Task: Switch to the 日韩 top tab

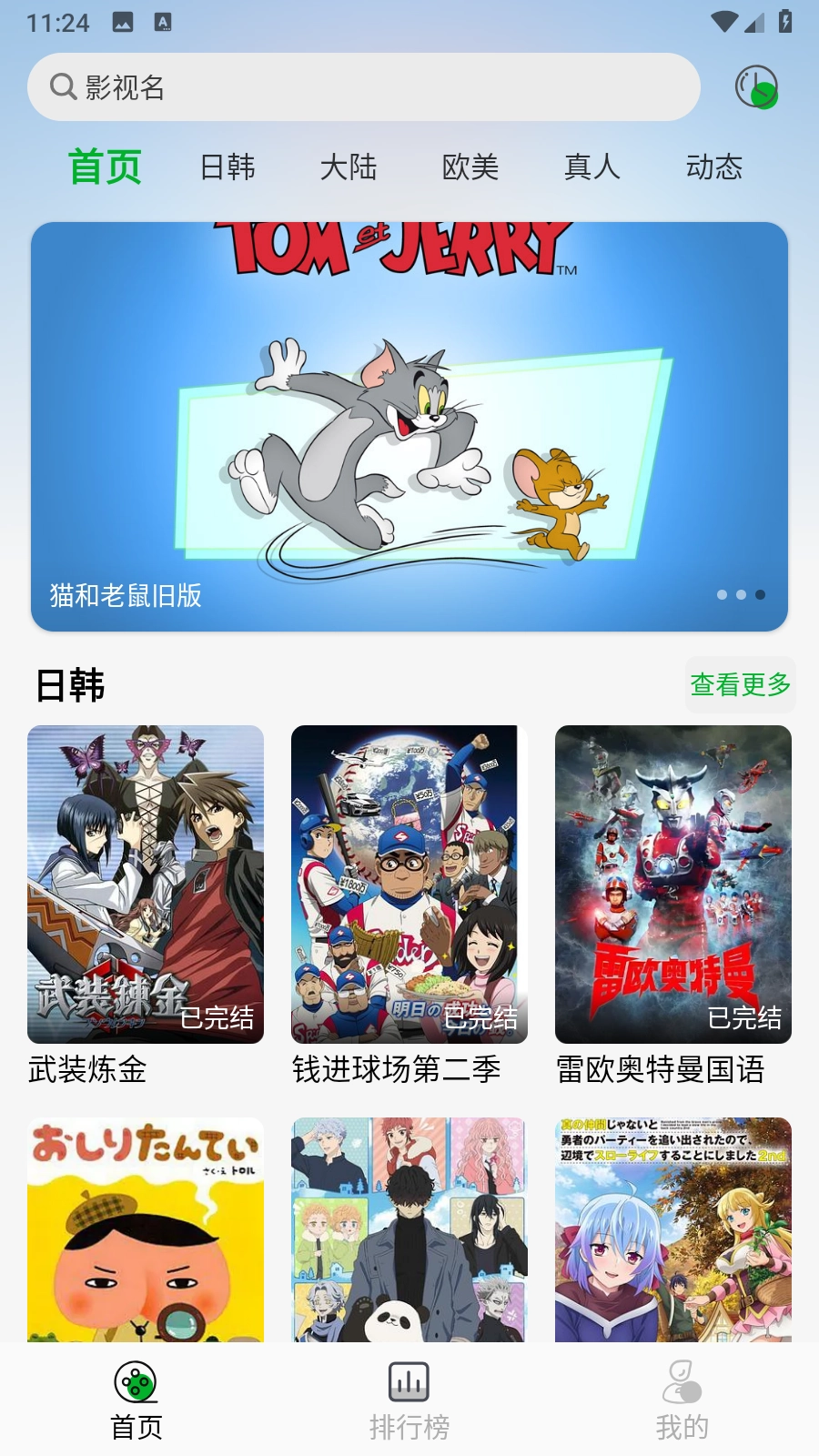Action: pyautogui.click(x=227, y=167)
